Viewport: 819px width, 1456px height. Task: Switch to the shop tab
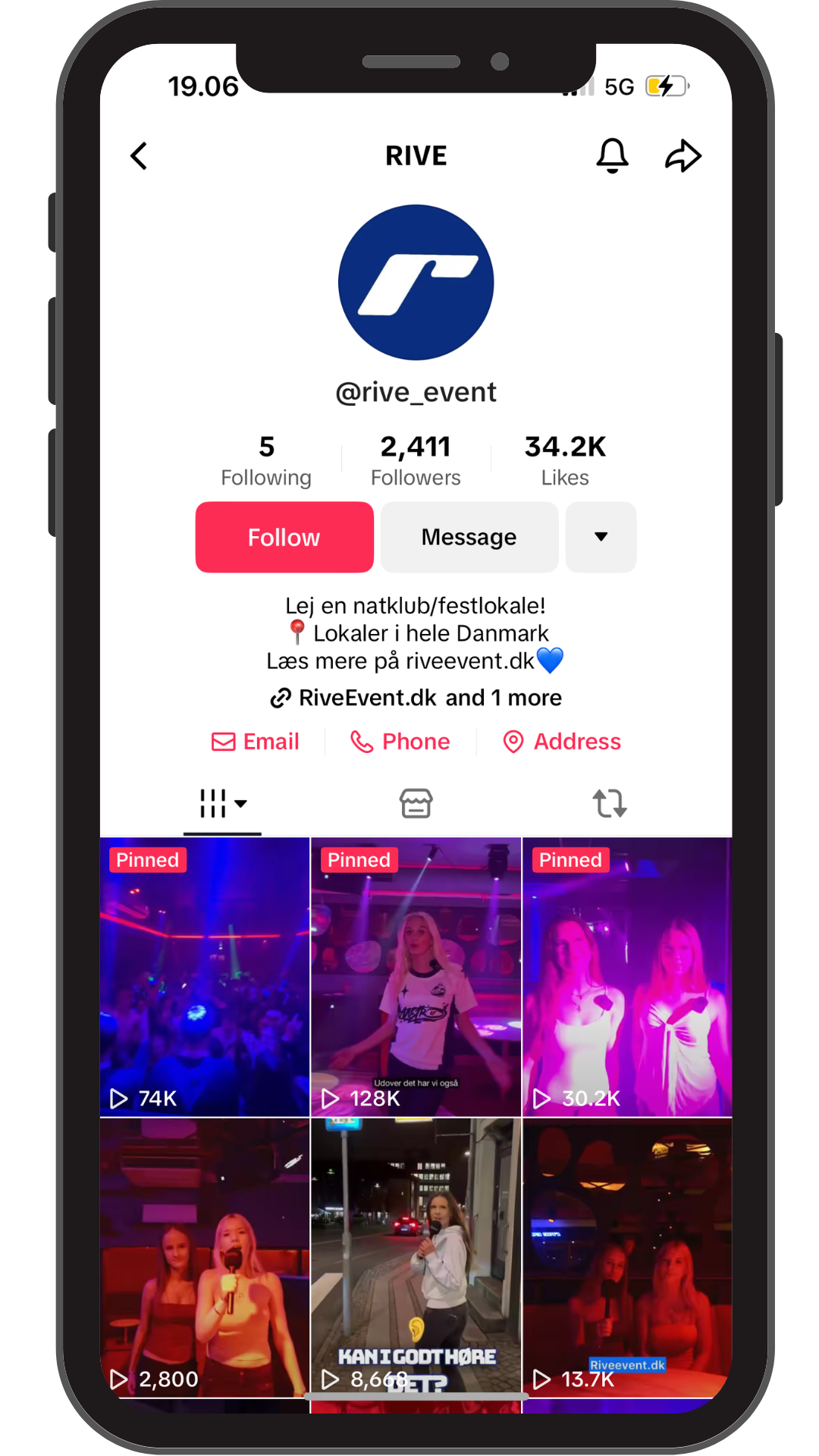point(416,804)
